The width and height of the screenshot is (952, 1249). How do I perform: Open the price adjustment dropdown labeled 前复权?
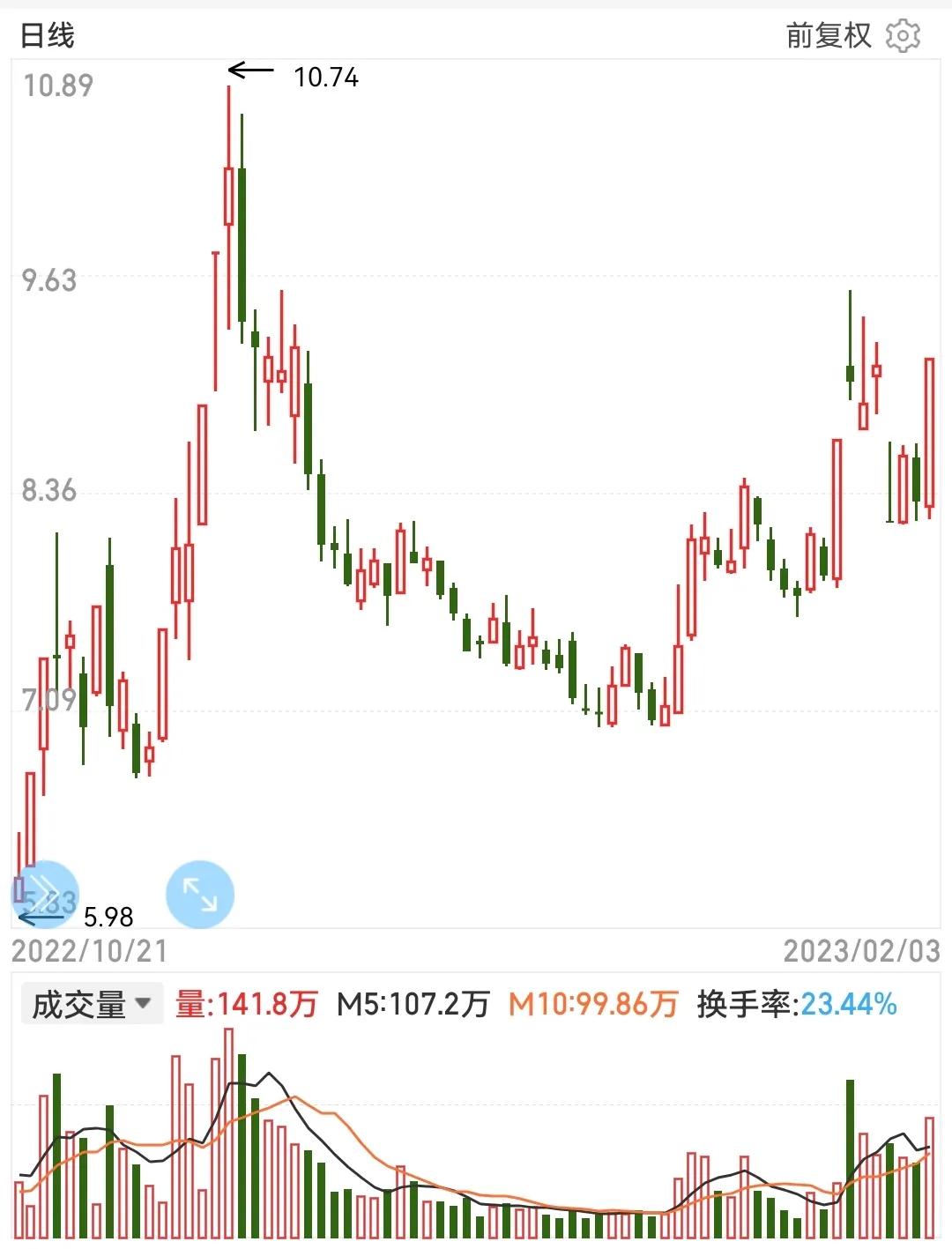(x=829, y=37)
